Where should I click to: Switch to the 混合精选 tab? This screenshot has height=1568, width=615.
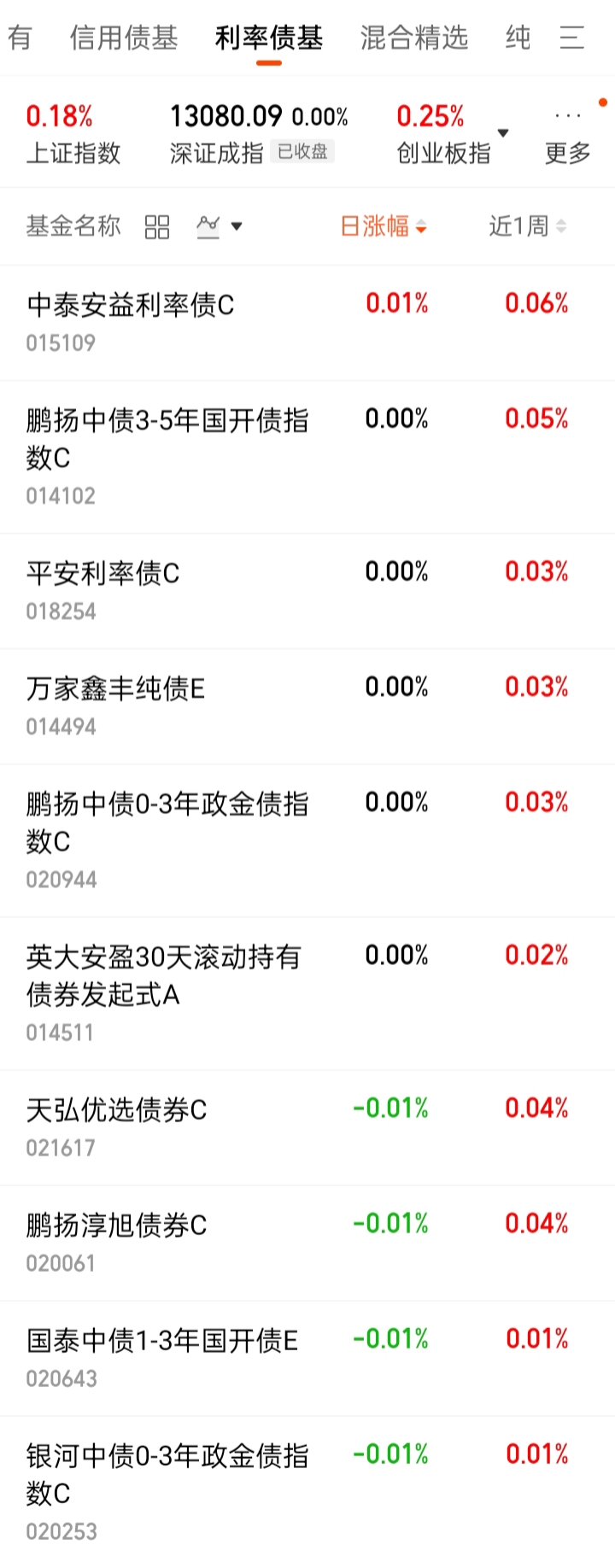click(414, 38)
